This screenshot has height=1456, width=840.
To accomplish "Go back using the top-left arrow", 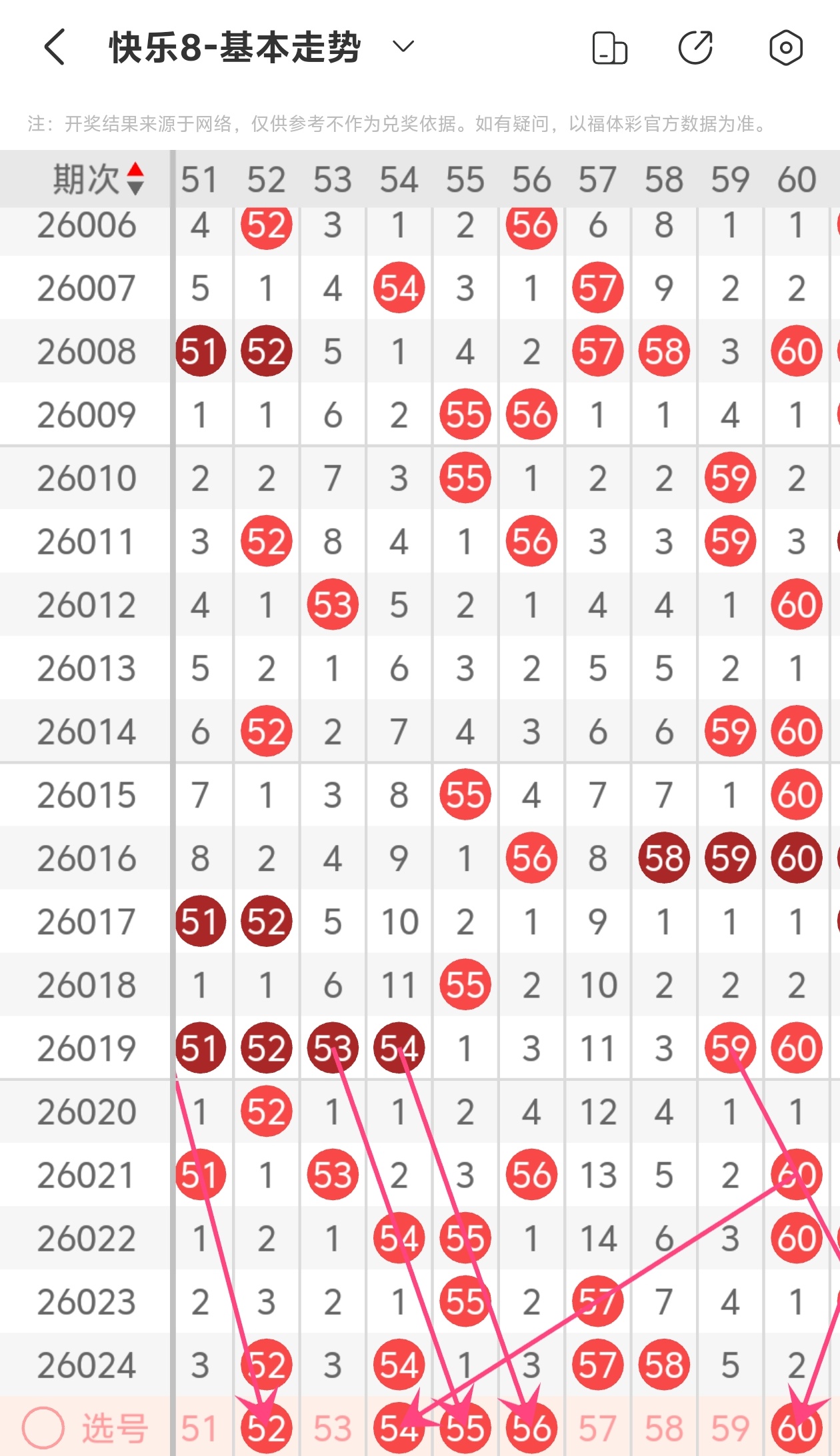I will tap(55, 47).
